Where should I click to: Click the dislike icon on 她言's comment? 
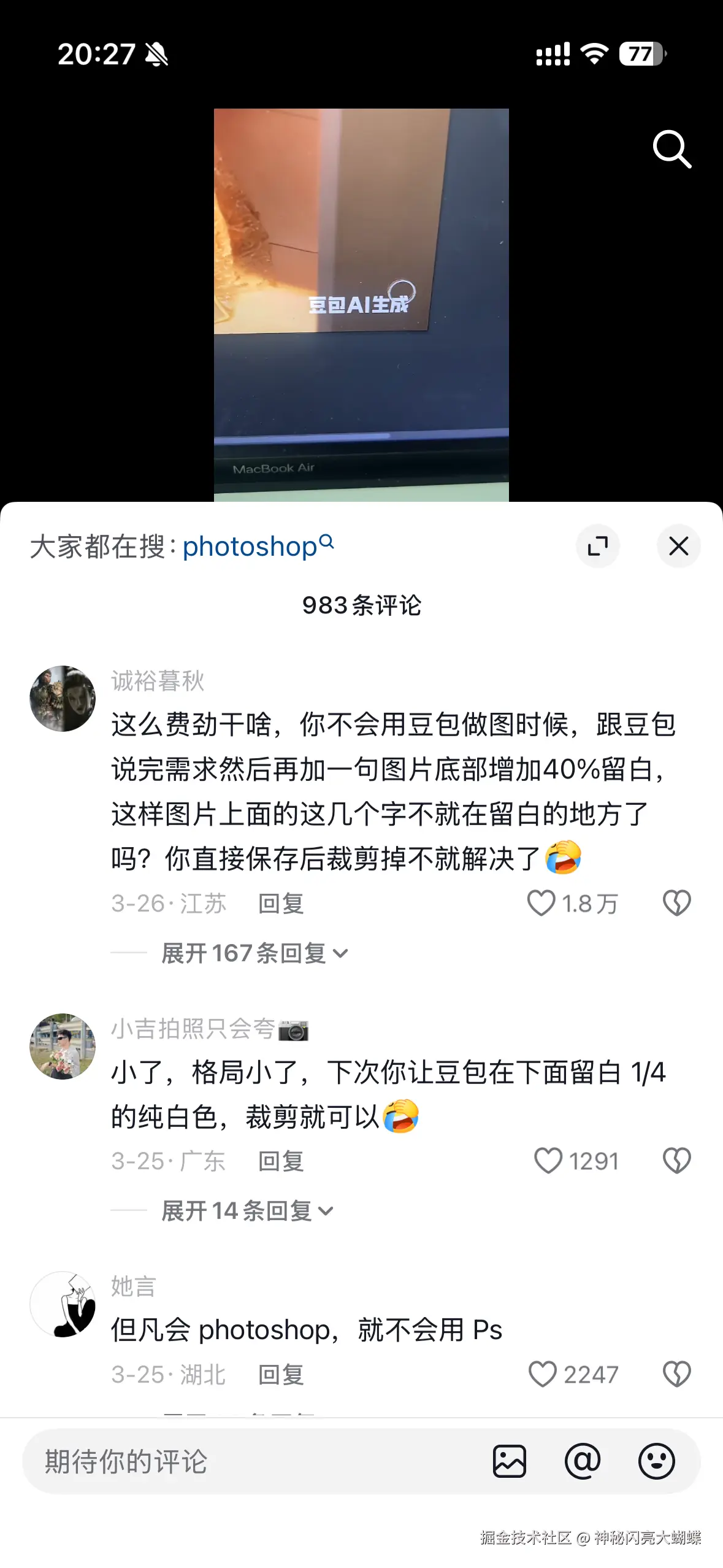[676, 1374]
